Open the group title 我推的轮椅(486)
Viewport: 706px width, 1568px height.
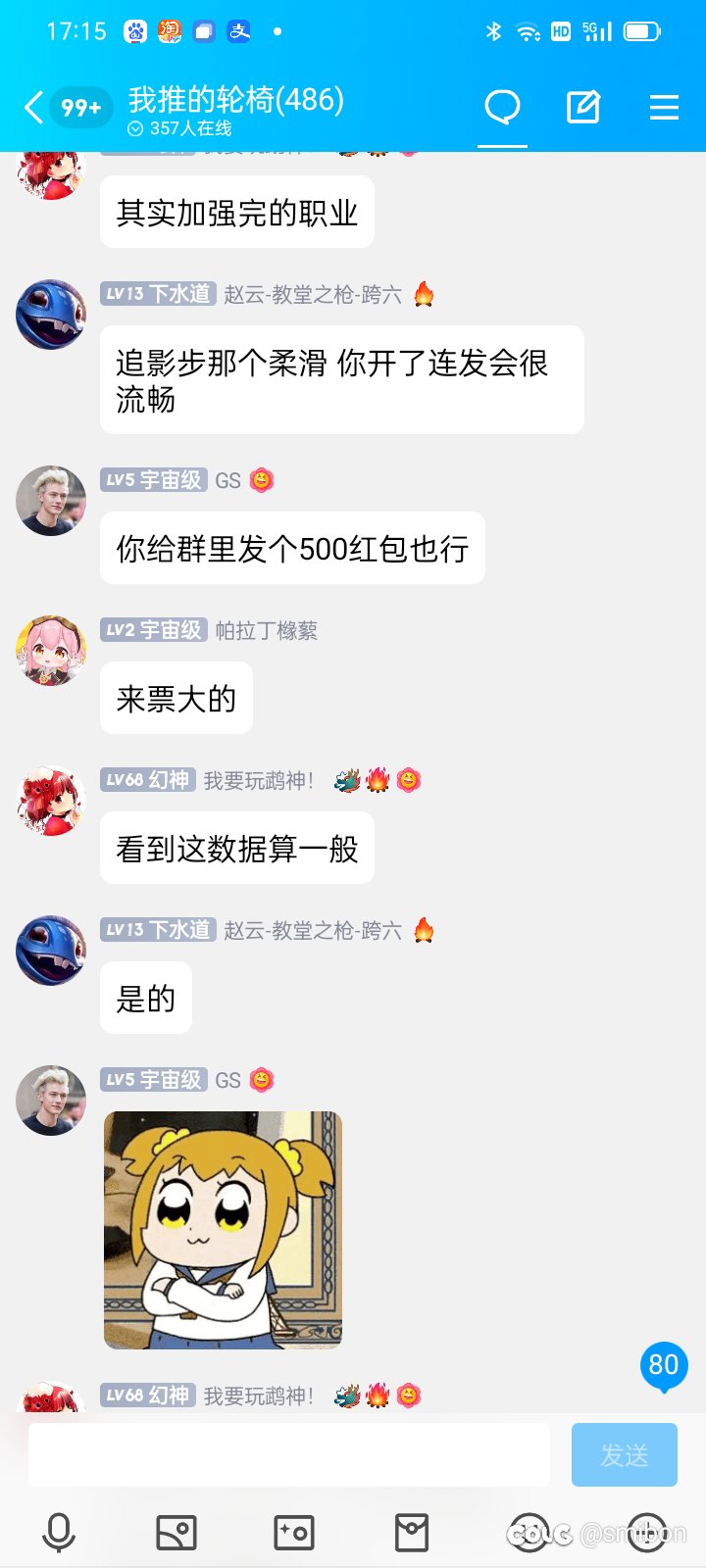(236, 99)
